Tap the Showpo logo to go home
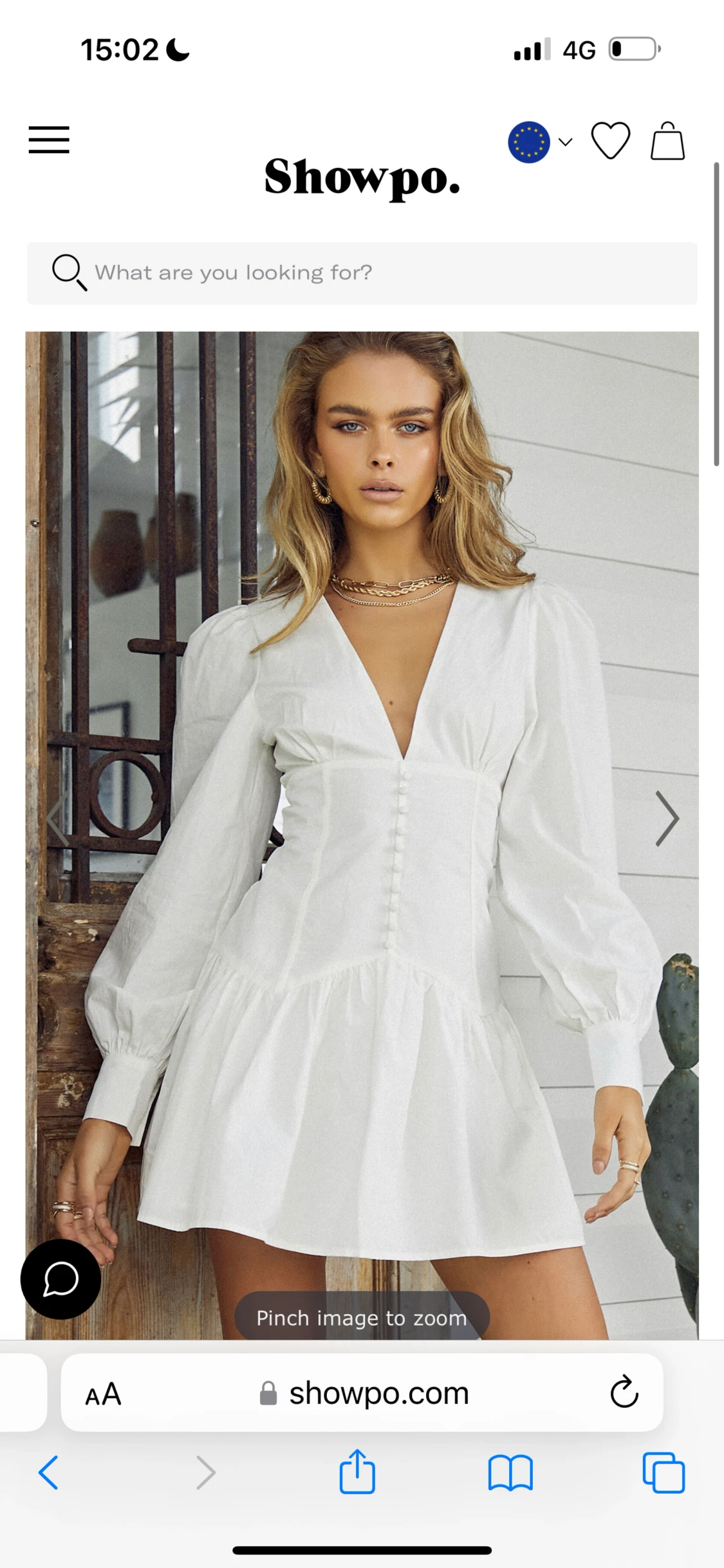Viewport: 724px width, 1568px height. 362,177
